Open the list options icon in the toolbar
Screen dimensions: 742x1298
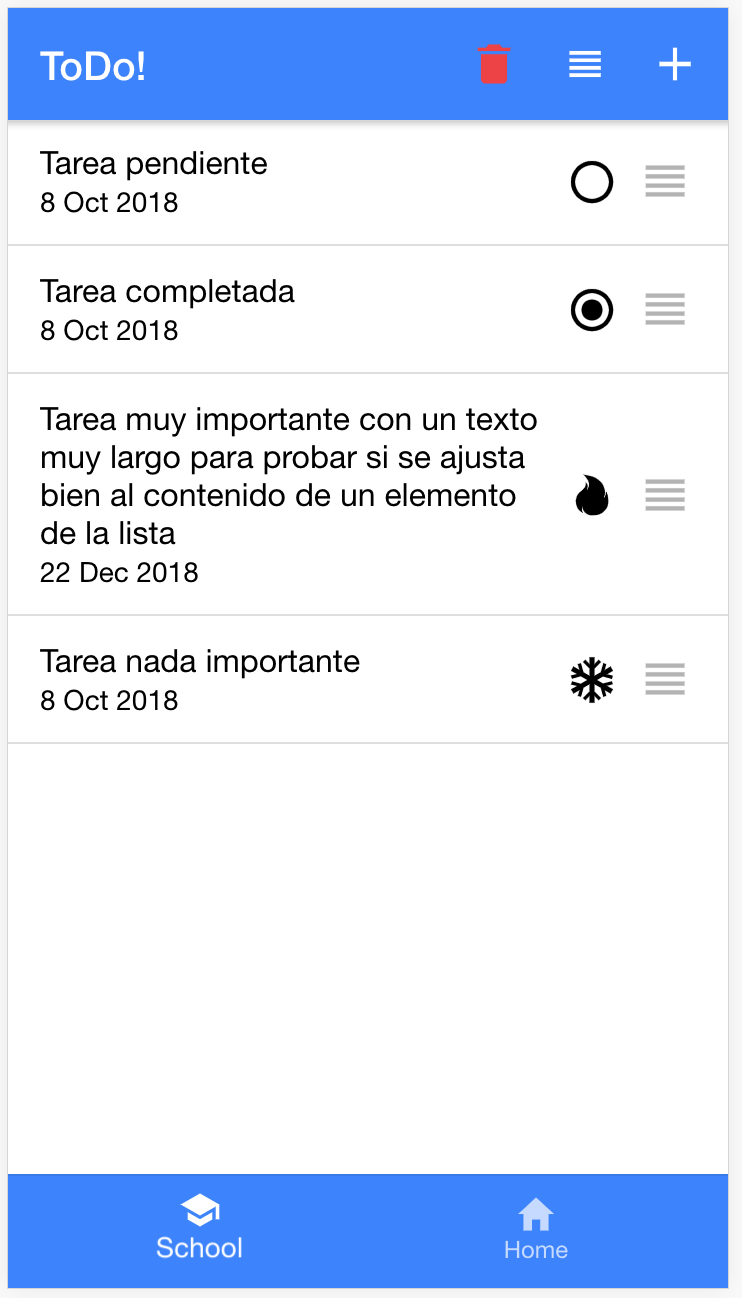pos(584,63)
